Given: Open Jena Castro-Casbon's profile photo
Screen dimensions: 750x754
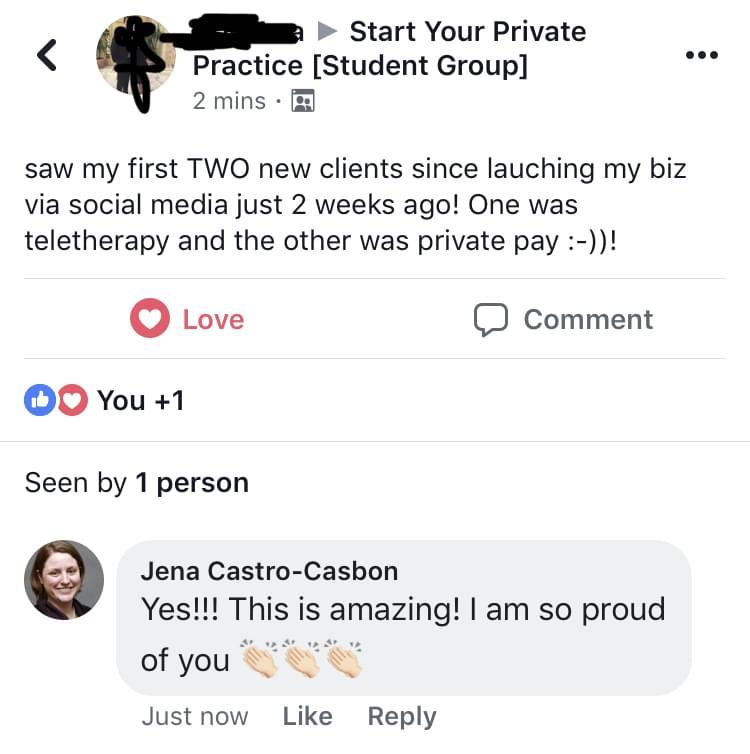Looking at the screenshot, I should click(63, 580).
